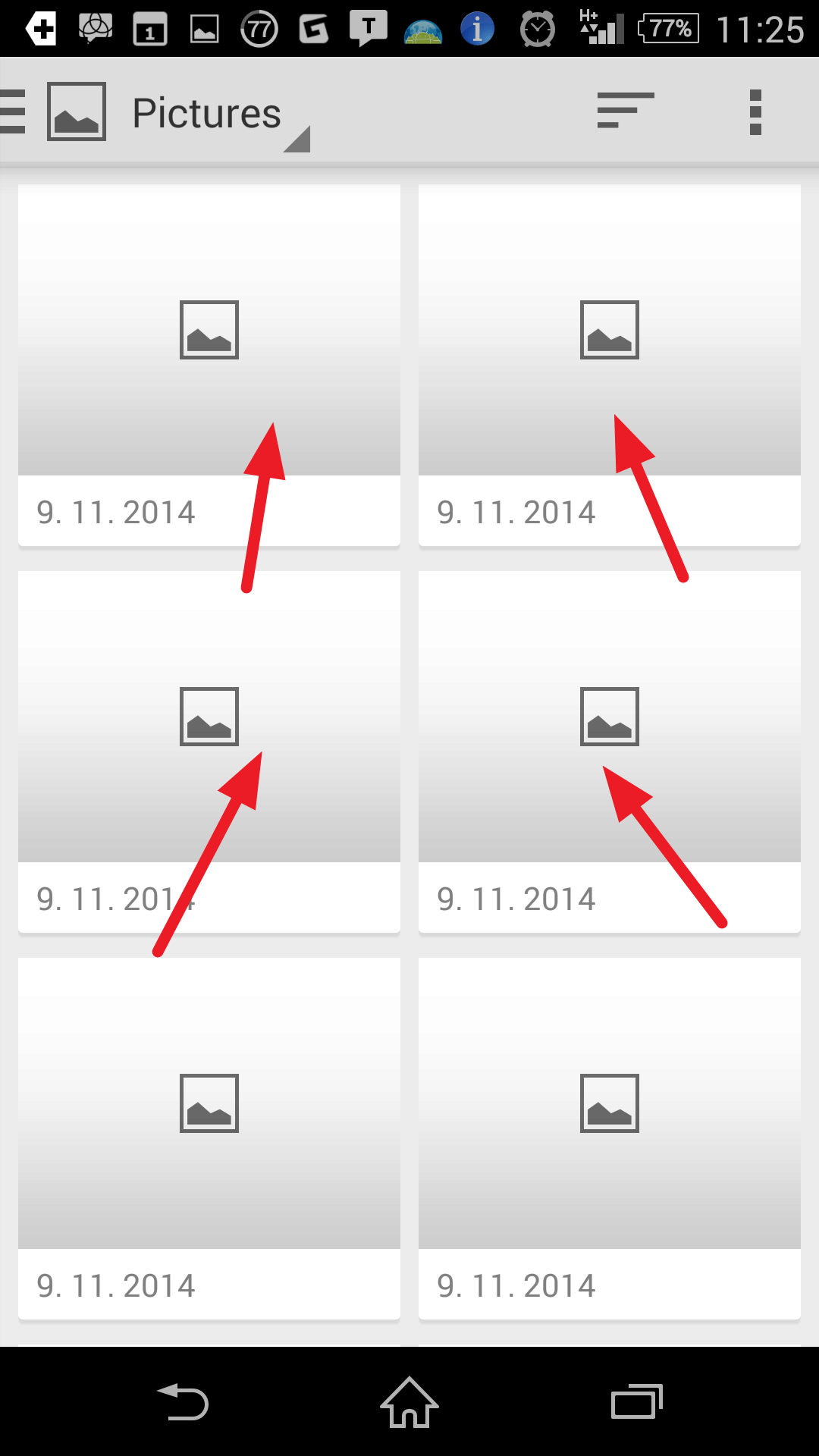Go back with the system back button
Image resolution: width=819 pixels, height=1456 pixels.
(x=183, y=1401)
